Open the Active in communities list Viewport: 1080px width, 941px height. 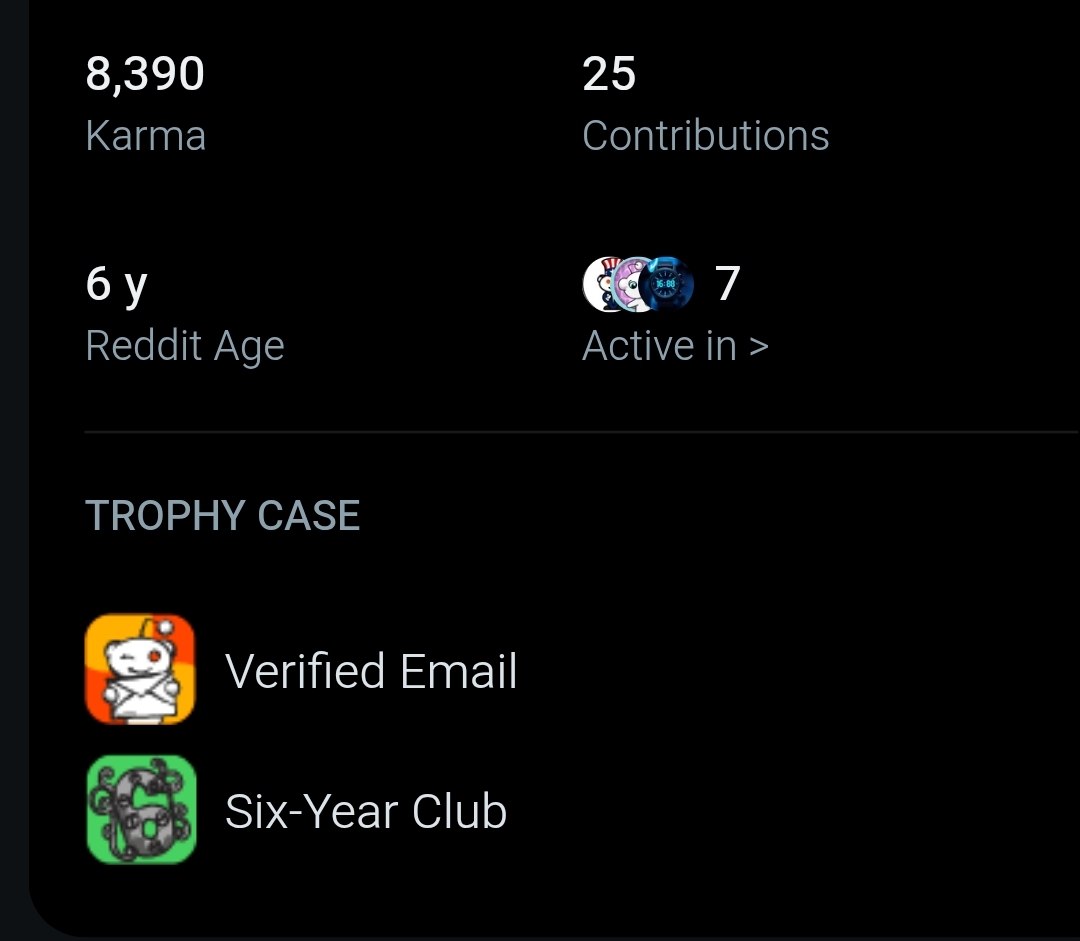tap(675, 346)
